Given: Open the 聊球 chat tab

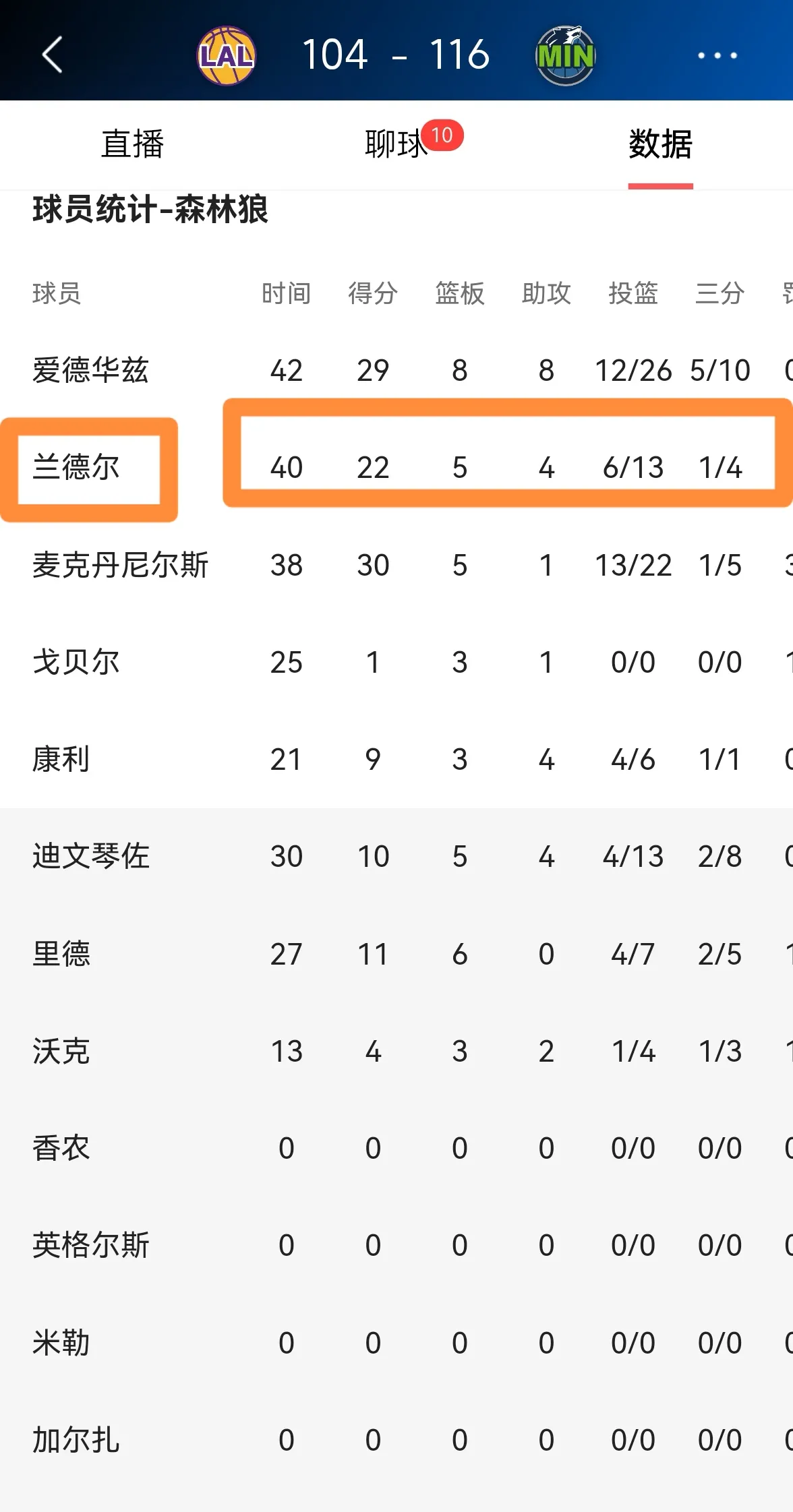Looking at the screenshot, I should [x=396, y=144].
